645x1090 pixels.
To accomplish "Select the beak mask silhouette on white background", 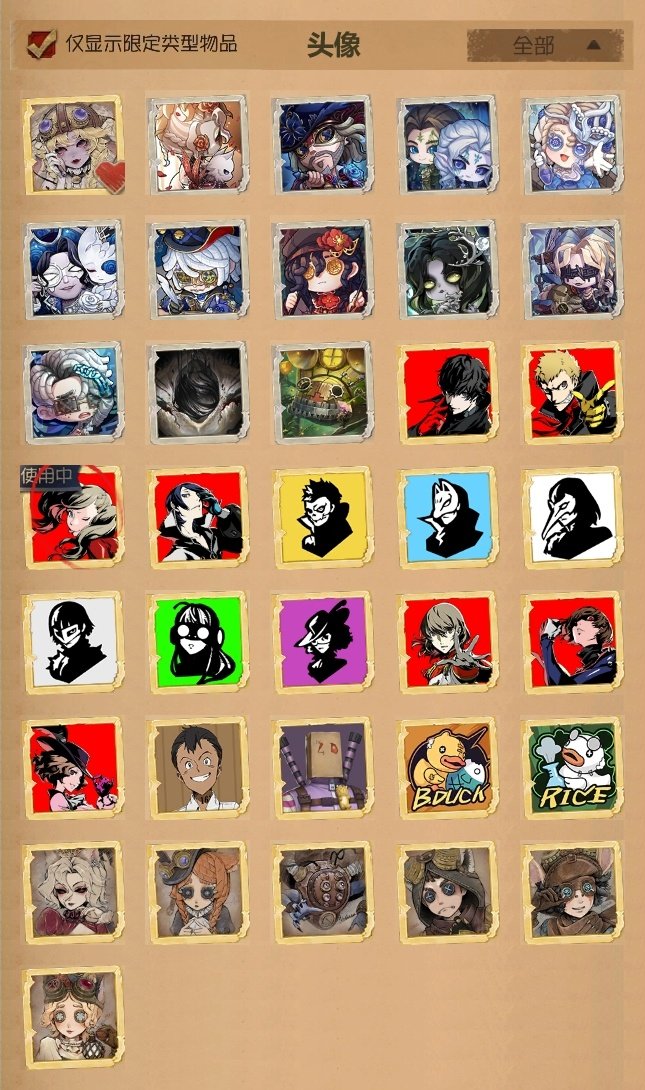I will (x=572, y=517).
